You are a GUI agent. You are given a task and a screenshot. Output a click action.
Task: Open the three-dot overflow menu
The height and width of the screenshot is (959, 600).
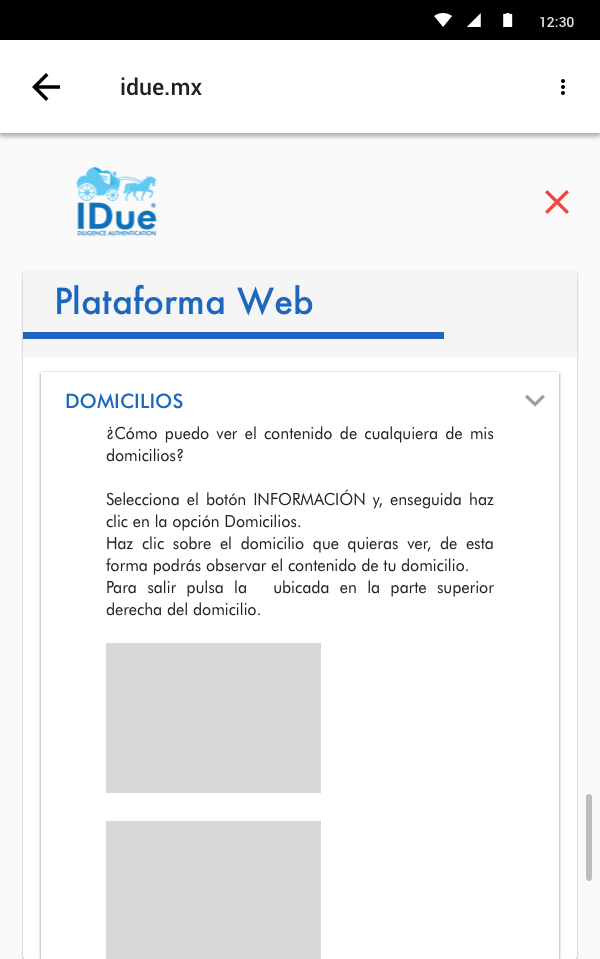click(563, 87)
